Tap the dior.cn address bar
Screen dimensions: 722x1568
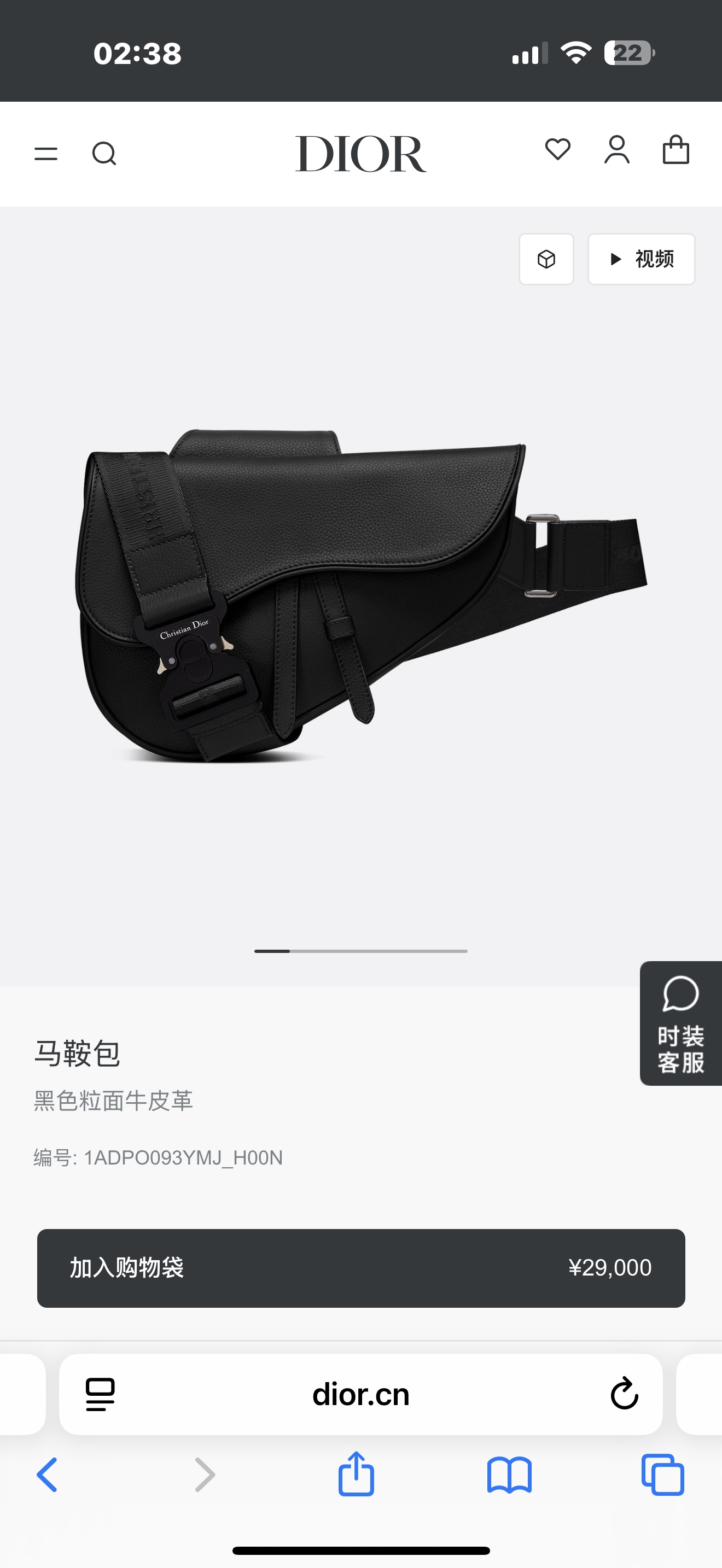360,1395
